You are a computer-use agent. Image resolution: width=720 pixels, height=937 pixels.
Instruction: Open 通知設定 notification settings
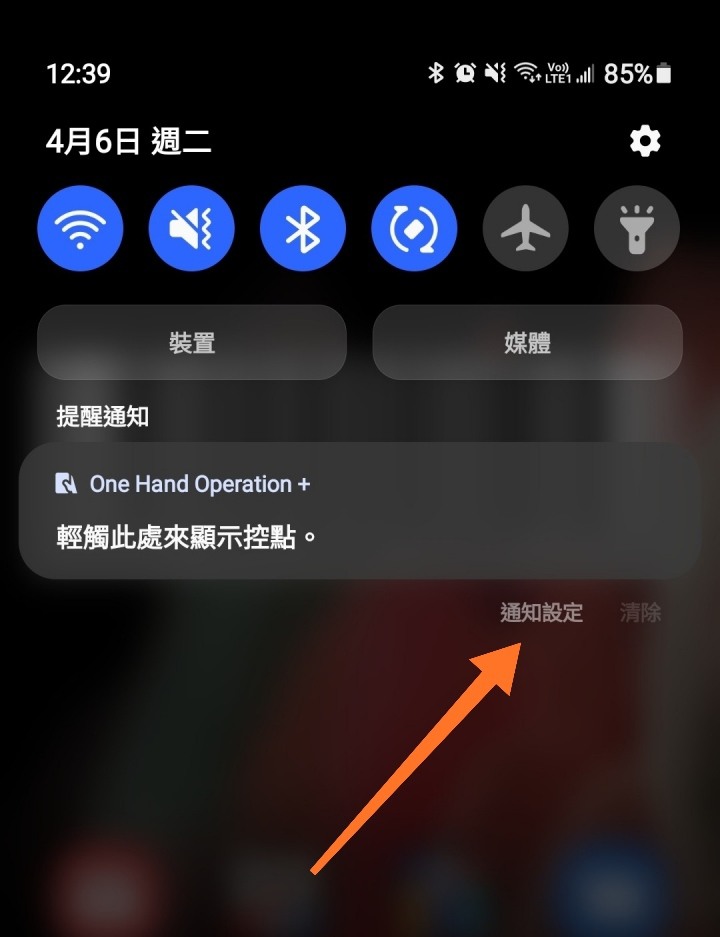(x=541, y=612)
